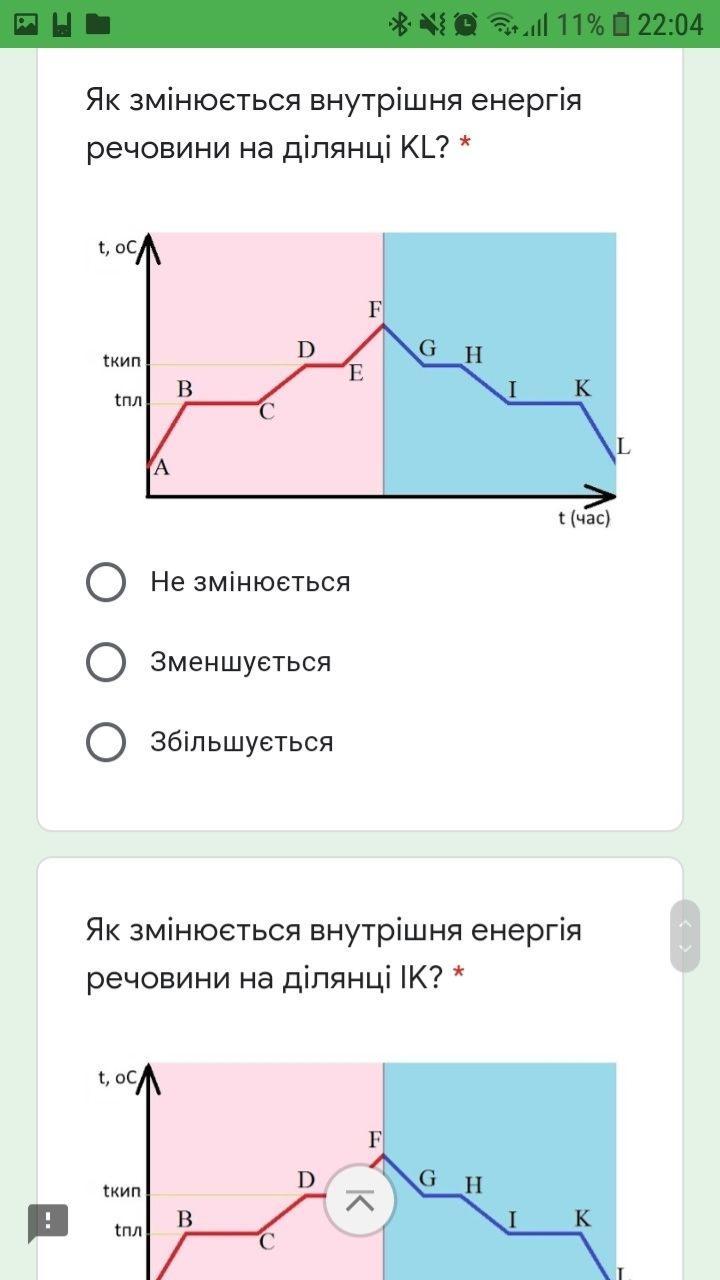Image resolution: width=720 pixels, height=1280 pixels.
Task: Tap the scroll handle on right edge
Action: (x=685, y=935)
